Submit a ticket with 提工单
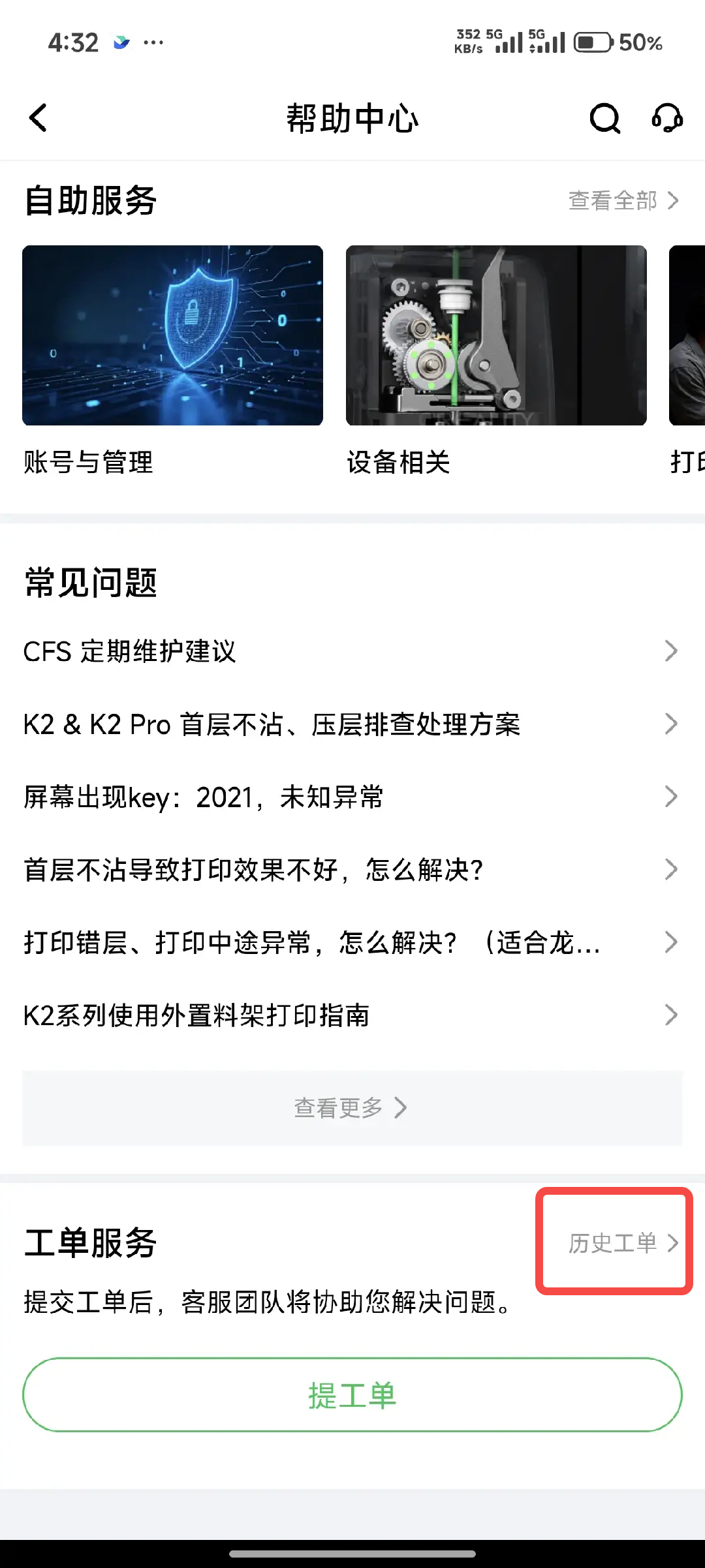The width and height of the screenshot is (705, 1568). (352, 1395)
